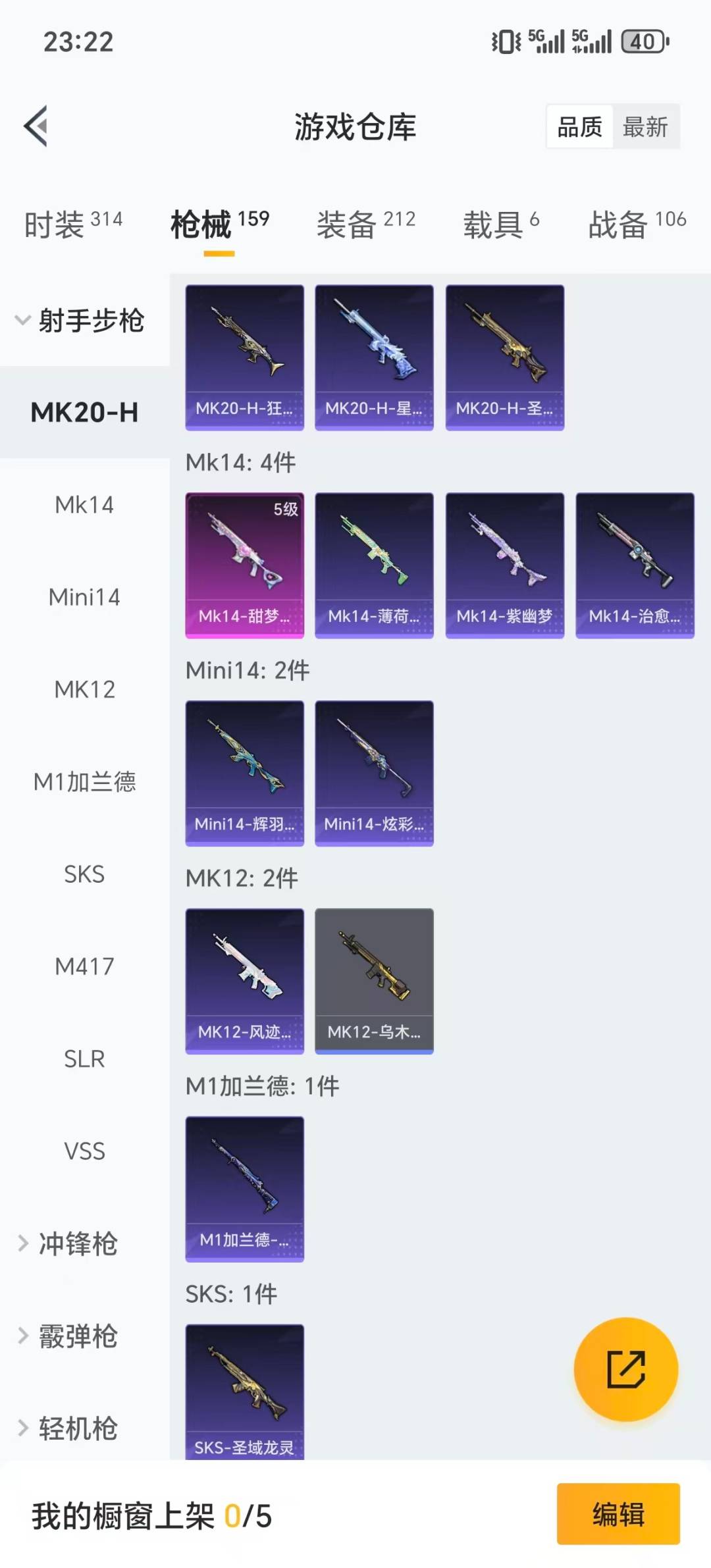Open the Mini14-辉羽 skin tile
Screen dimensions: 711x1568
point(244,773)
